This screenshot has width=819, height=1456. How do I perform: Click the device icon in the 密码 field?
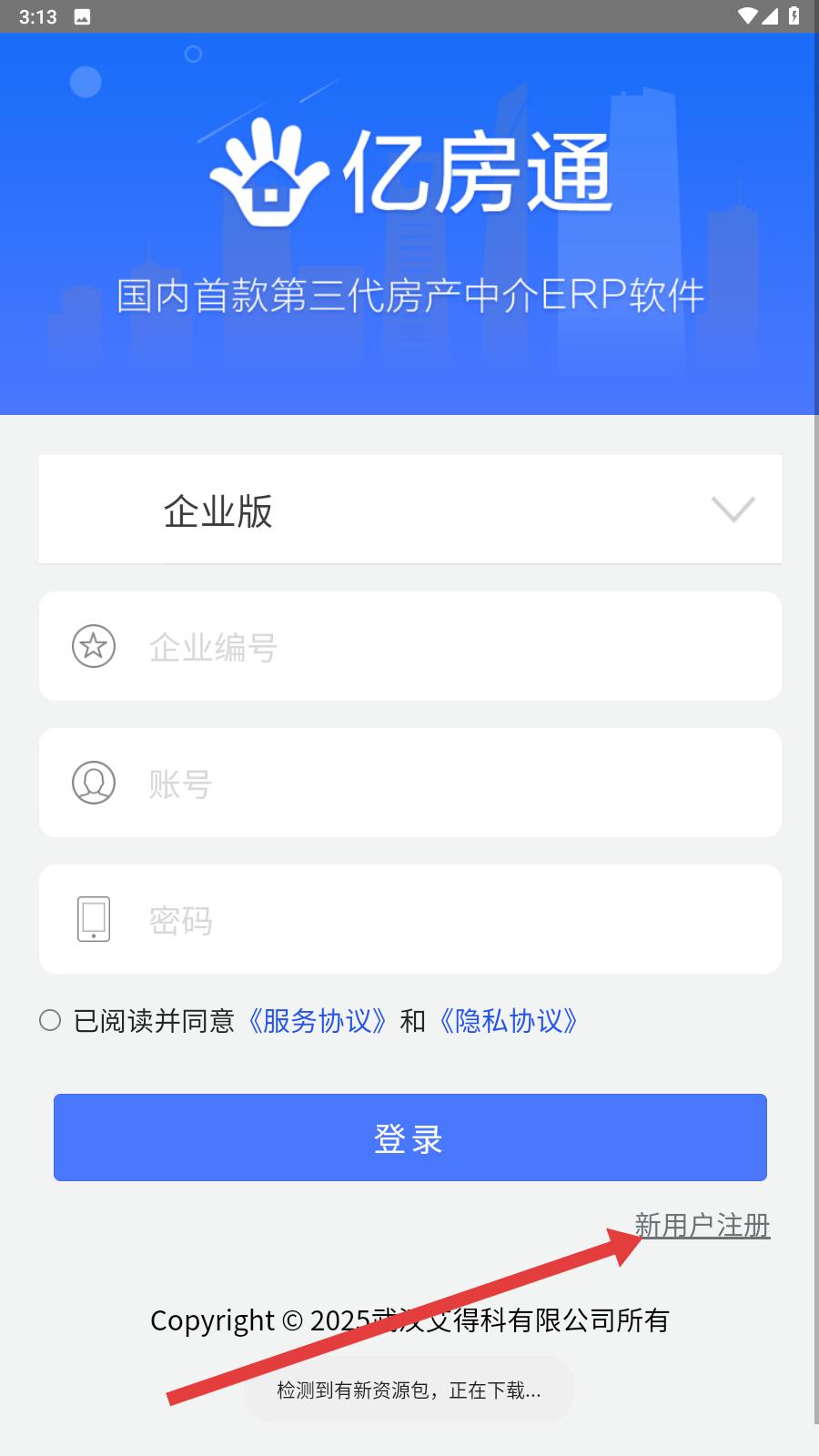(94, 918)
